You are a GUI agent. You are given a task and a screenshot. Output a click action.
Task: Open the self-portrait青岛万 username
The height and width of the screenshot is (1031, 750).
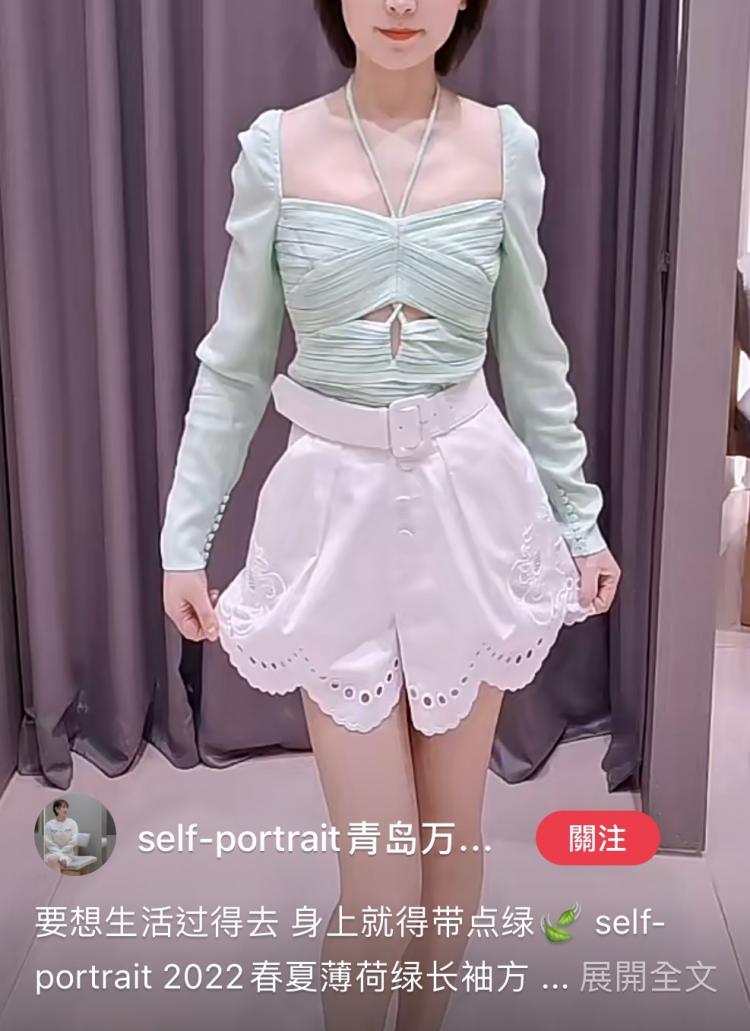point(314,839)
